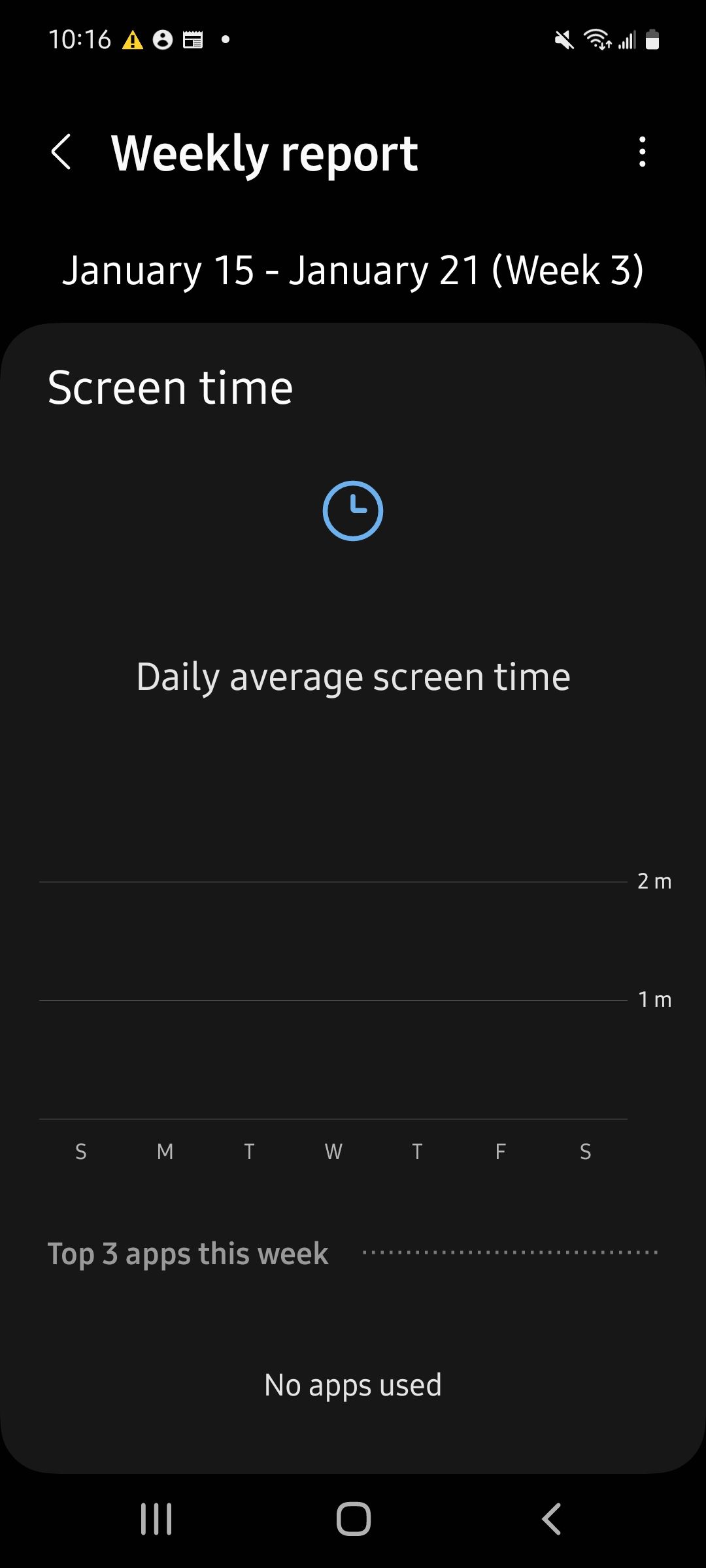Tap the Home navigation button
Viewport: 706px width, 1568px height.
pos(353,1518)
